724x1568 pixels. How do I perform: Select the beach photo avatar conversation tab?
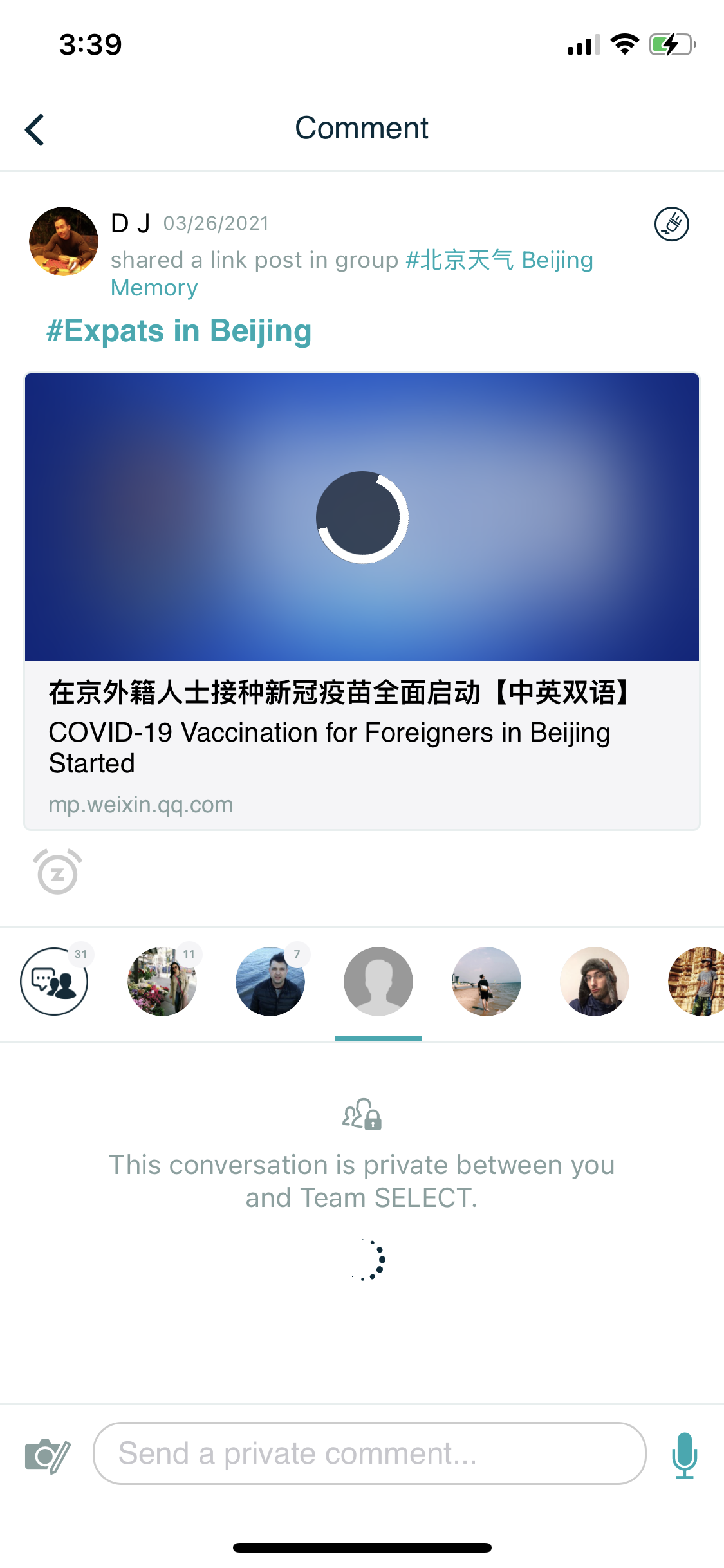click(487, 981)
